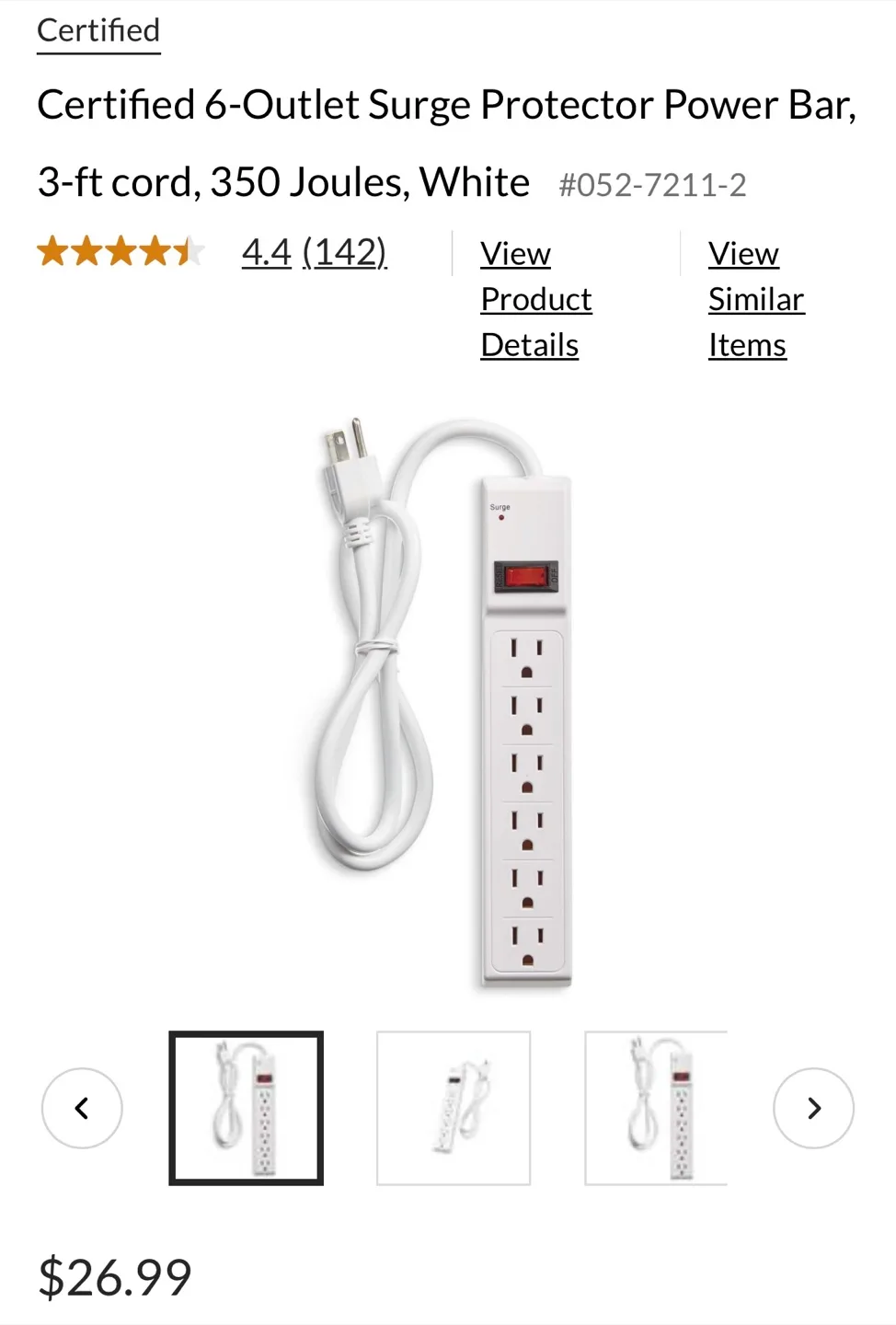Select the highlighted first product thumbnail
Viewport: 896px width, 1325px height.
[246, 1108]
